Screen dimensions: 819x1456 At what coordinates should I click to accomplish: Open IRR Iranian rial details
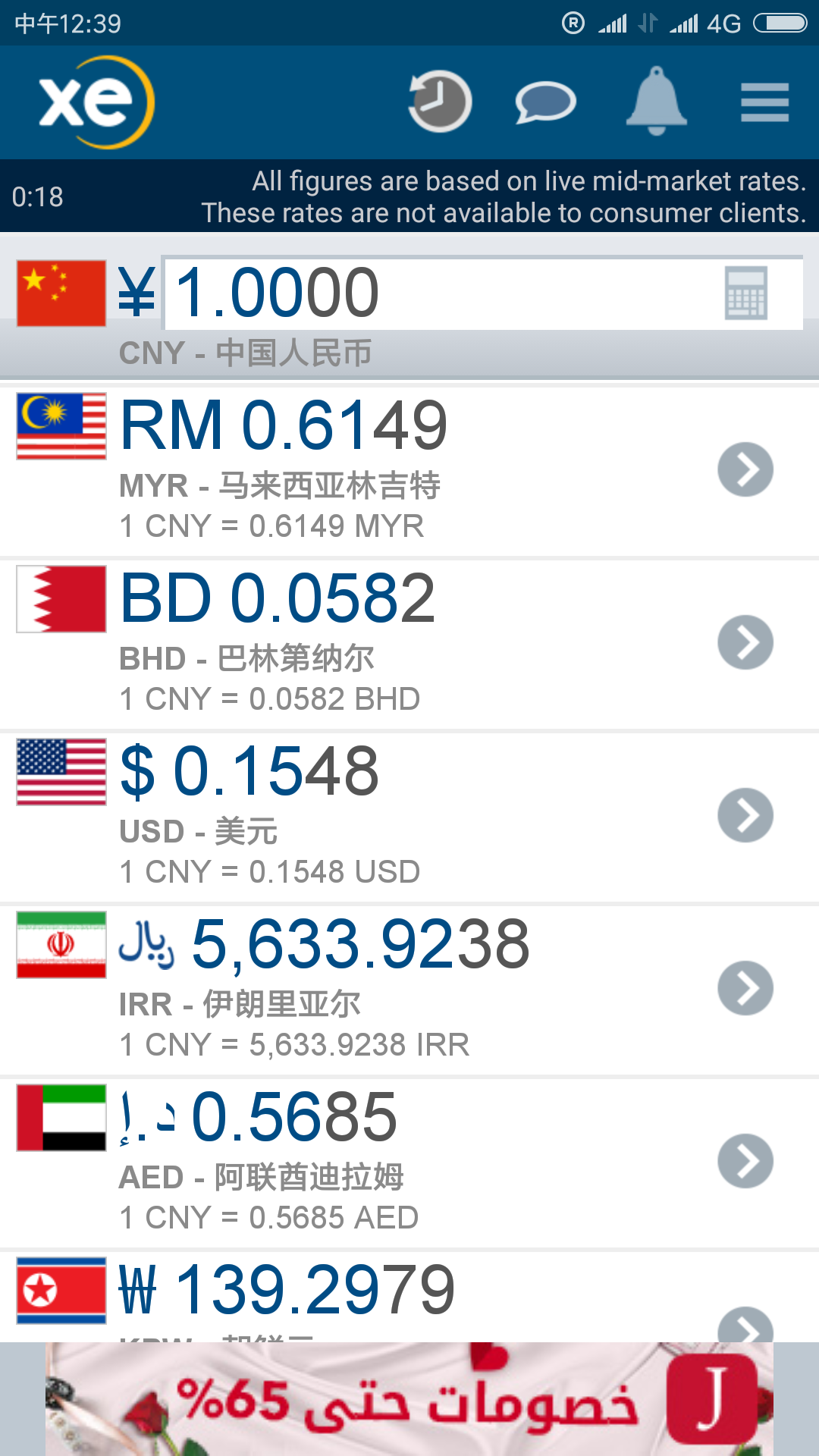click(409, 990)
